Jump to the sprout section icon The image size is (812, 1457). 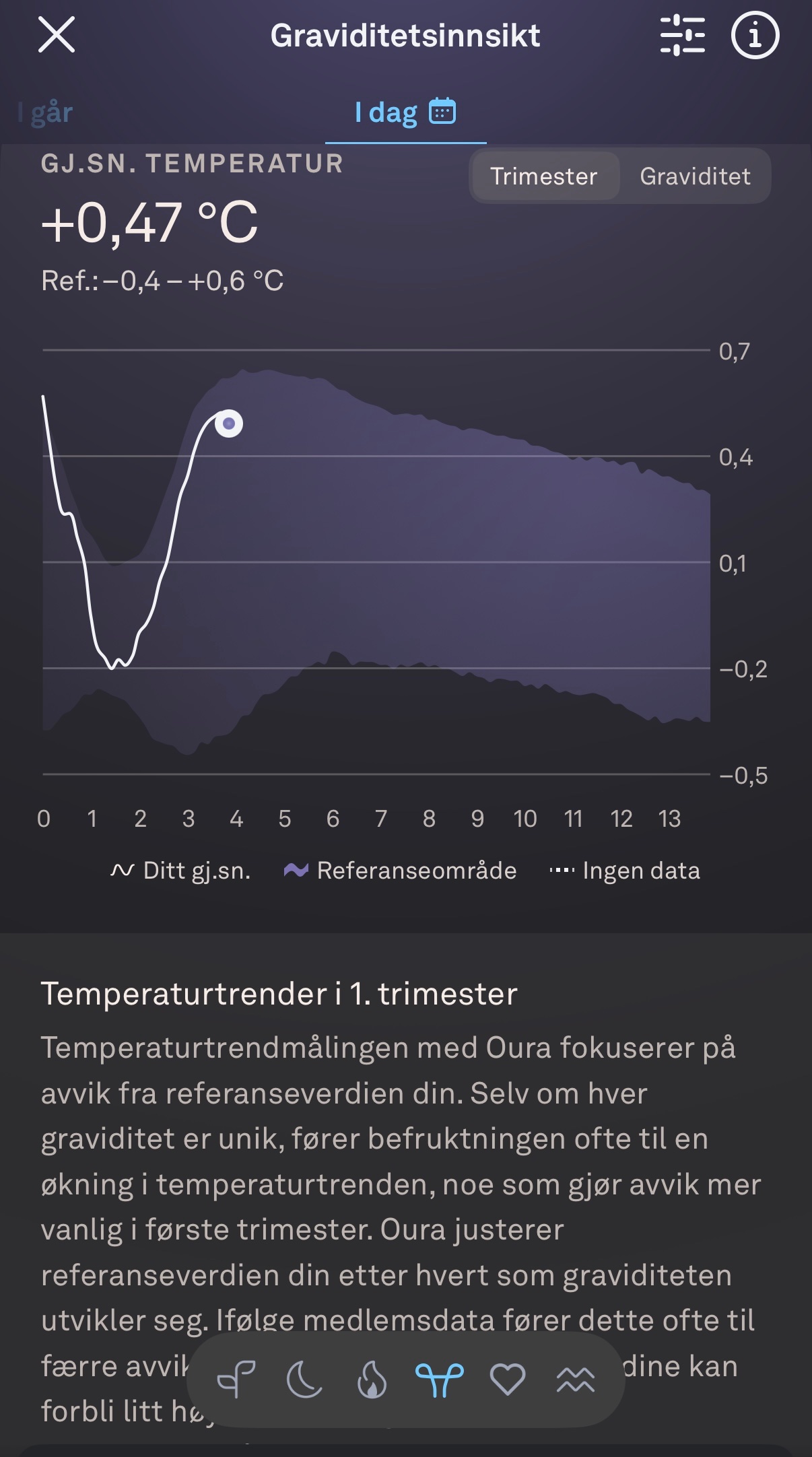(x=236, y=1379)
